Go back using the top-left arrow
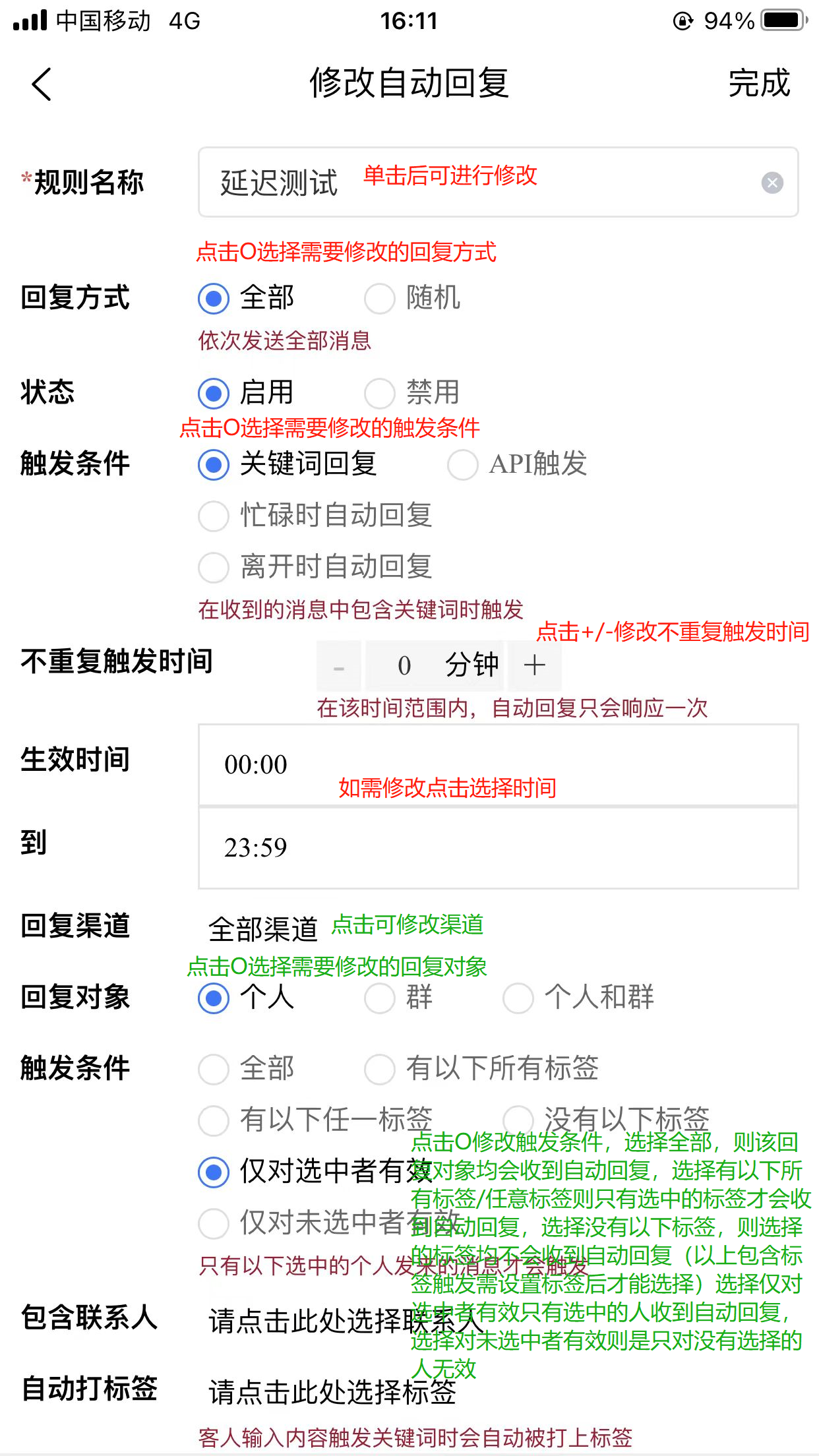Screen dimensions: 819x1456 tap(42, 84)
